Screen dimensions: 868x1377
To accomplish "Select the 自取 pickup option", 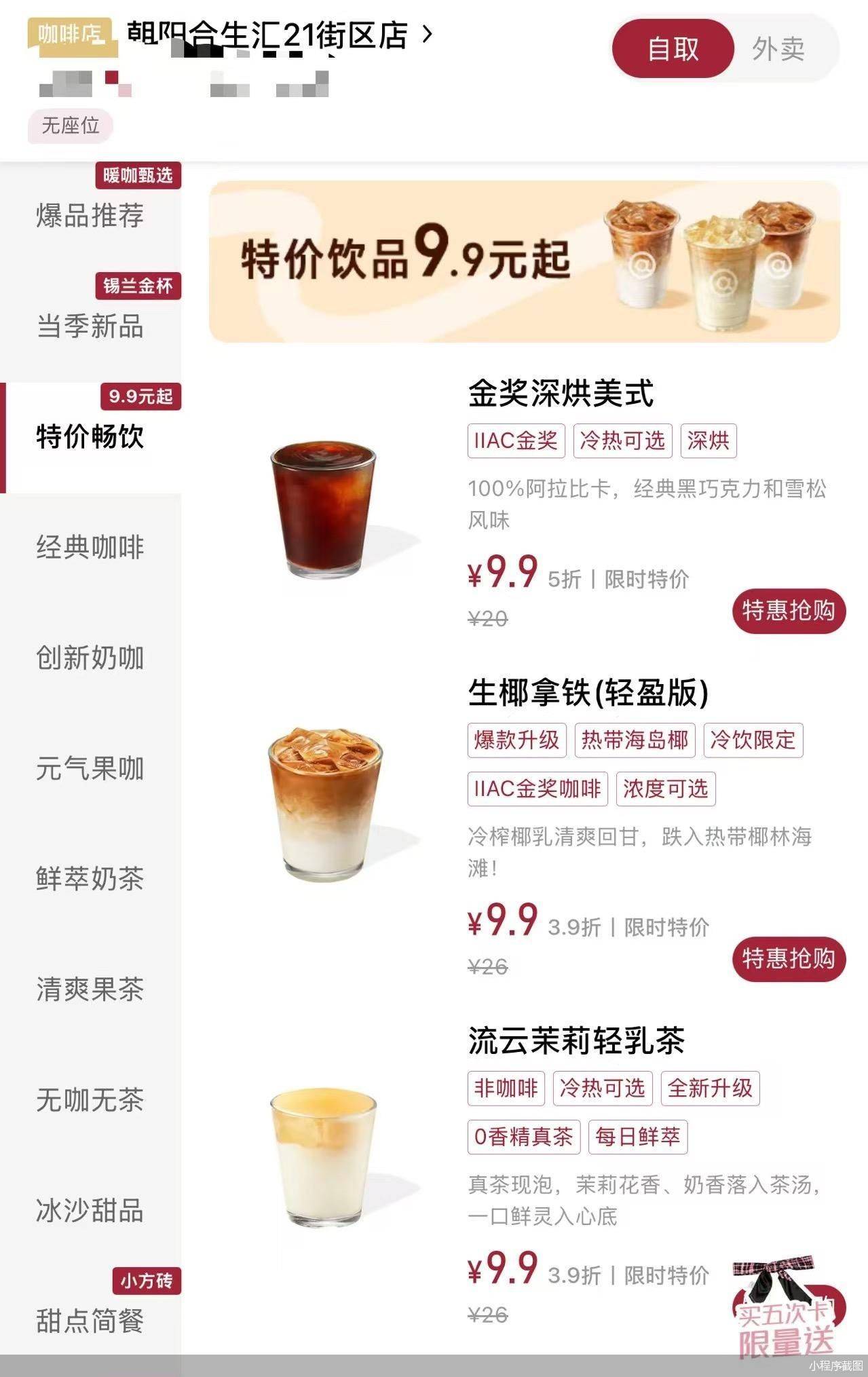I will click(x=673, y=49).
